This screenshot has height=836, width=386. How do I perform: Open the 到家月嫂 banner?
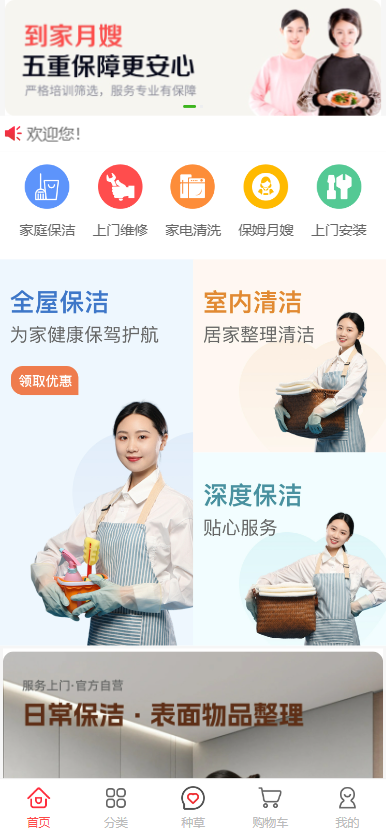[193, 58]
